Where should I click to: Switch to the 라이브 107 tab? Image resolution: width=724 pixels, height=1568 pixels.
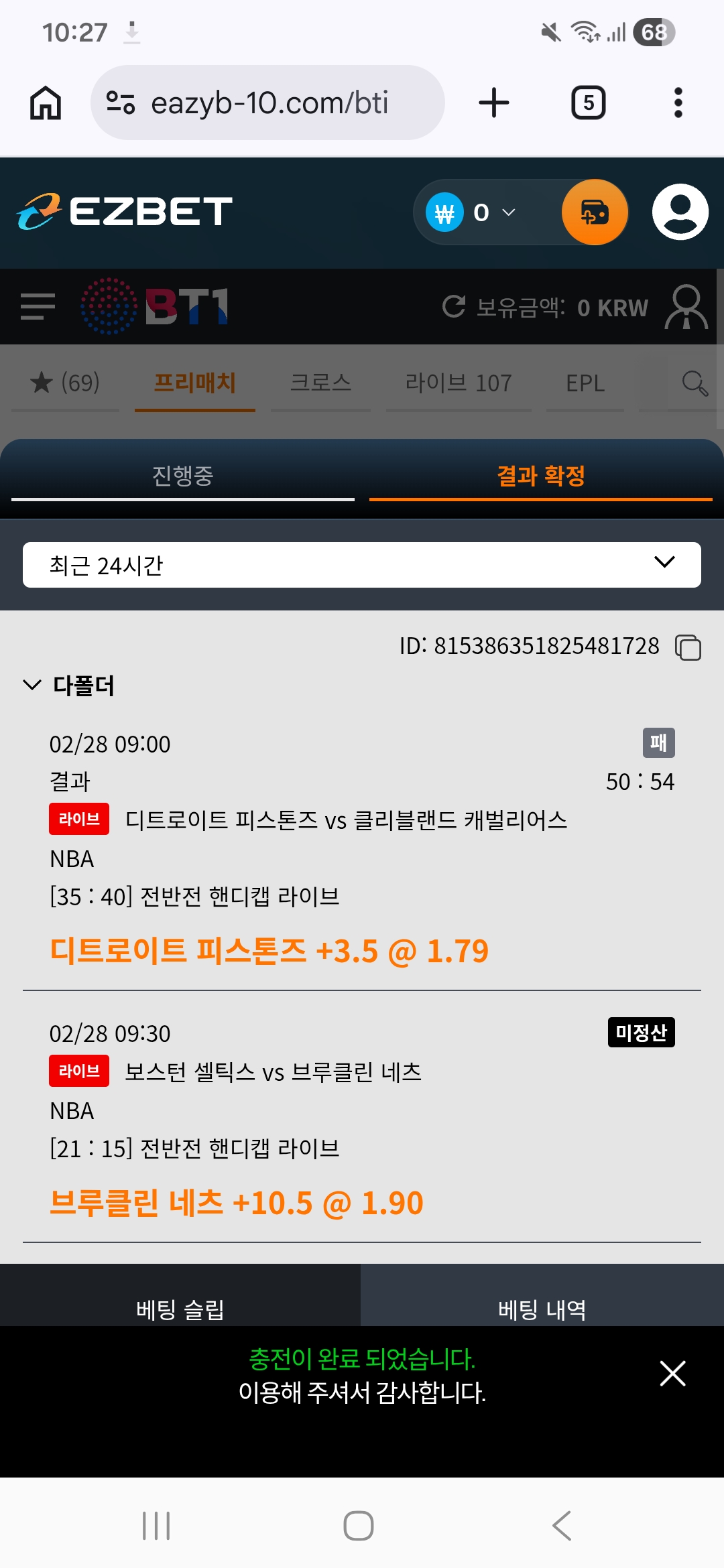click(x=459, y=383)
